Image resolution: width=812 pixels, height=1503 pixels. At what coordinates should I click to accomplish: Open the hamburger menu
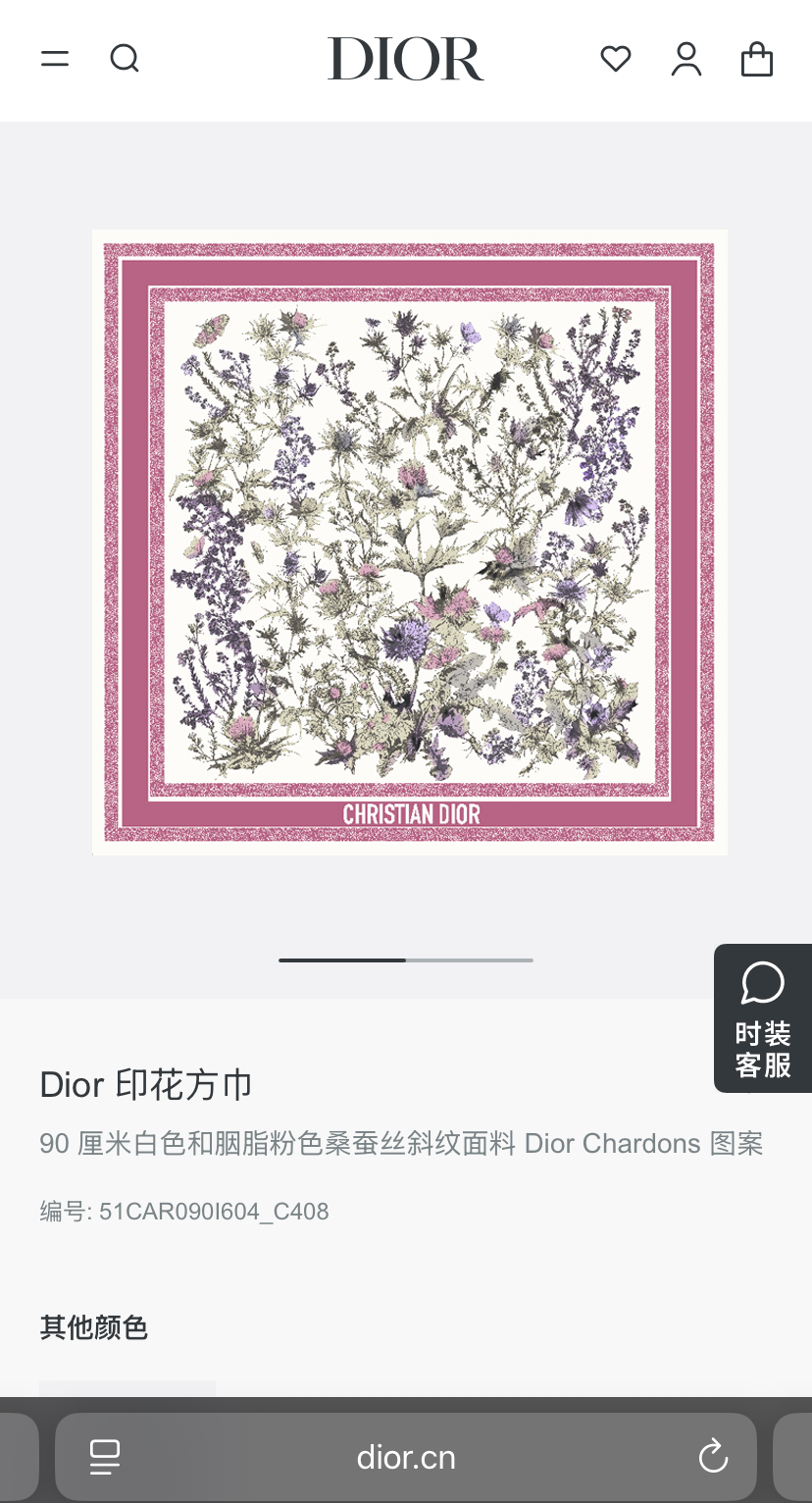55,59
